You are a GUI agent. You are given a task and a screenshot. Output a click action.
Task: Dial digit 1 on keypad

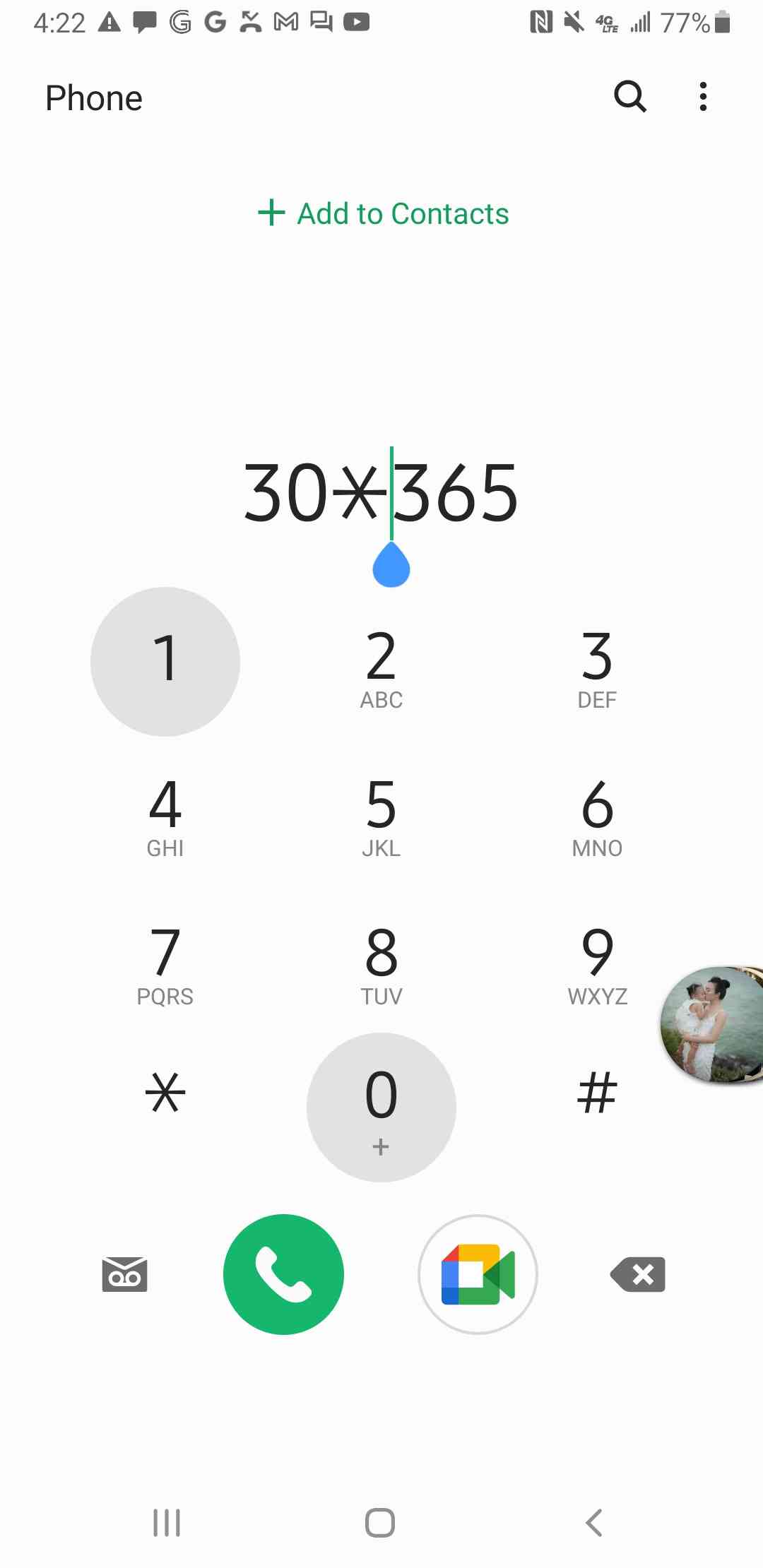[165, 662]
